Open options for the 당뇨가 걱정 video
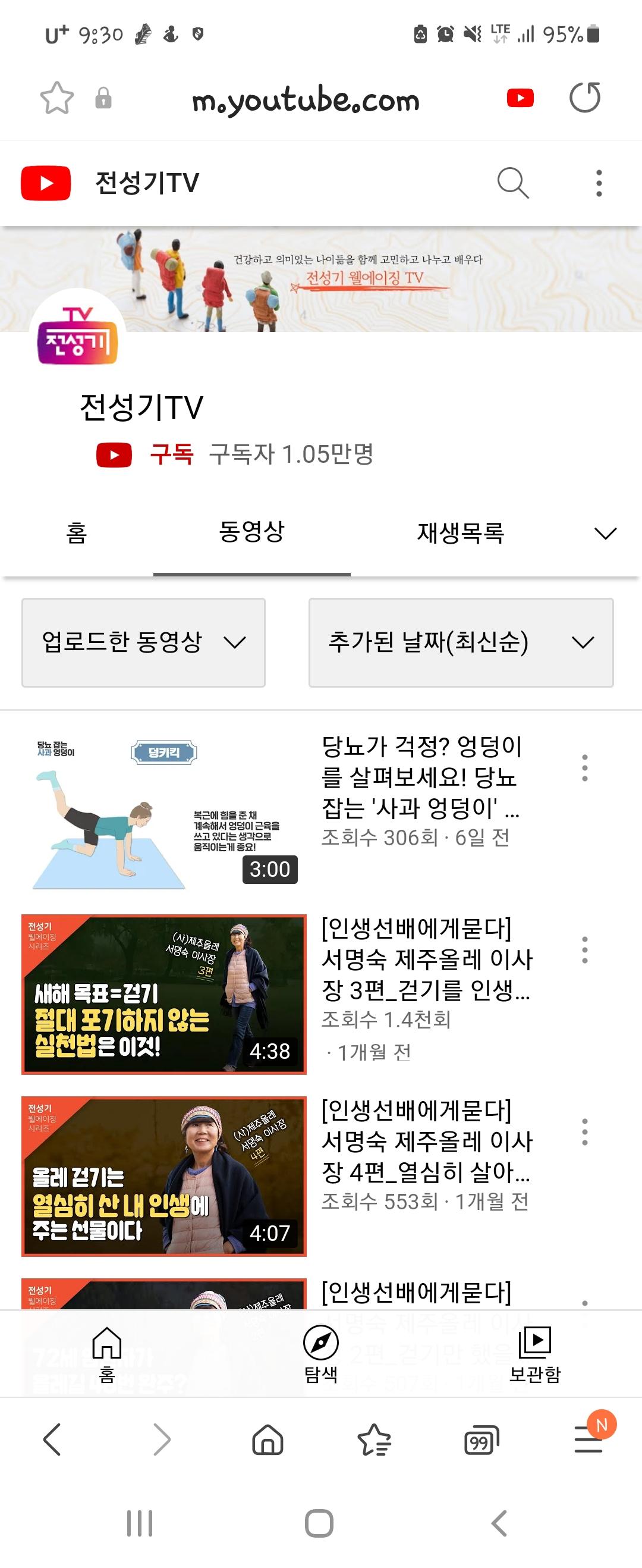642x1568 pixels. (x=584, y=768)
